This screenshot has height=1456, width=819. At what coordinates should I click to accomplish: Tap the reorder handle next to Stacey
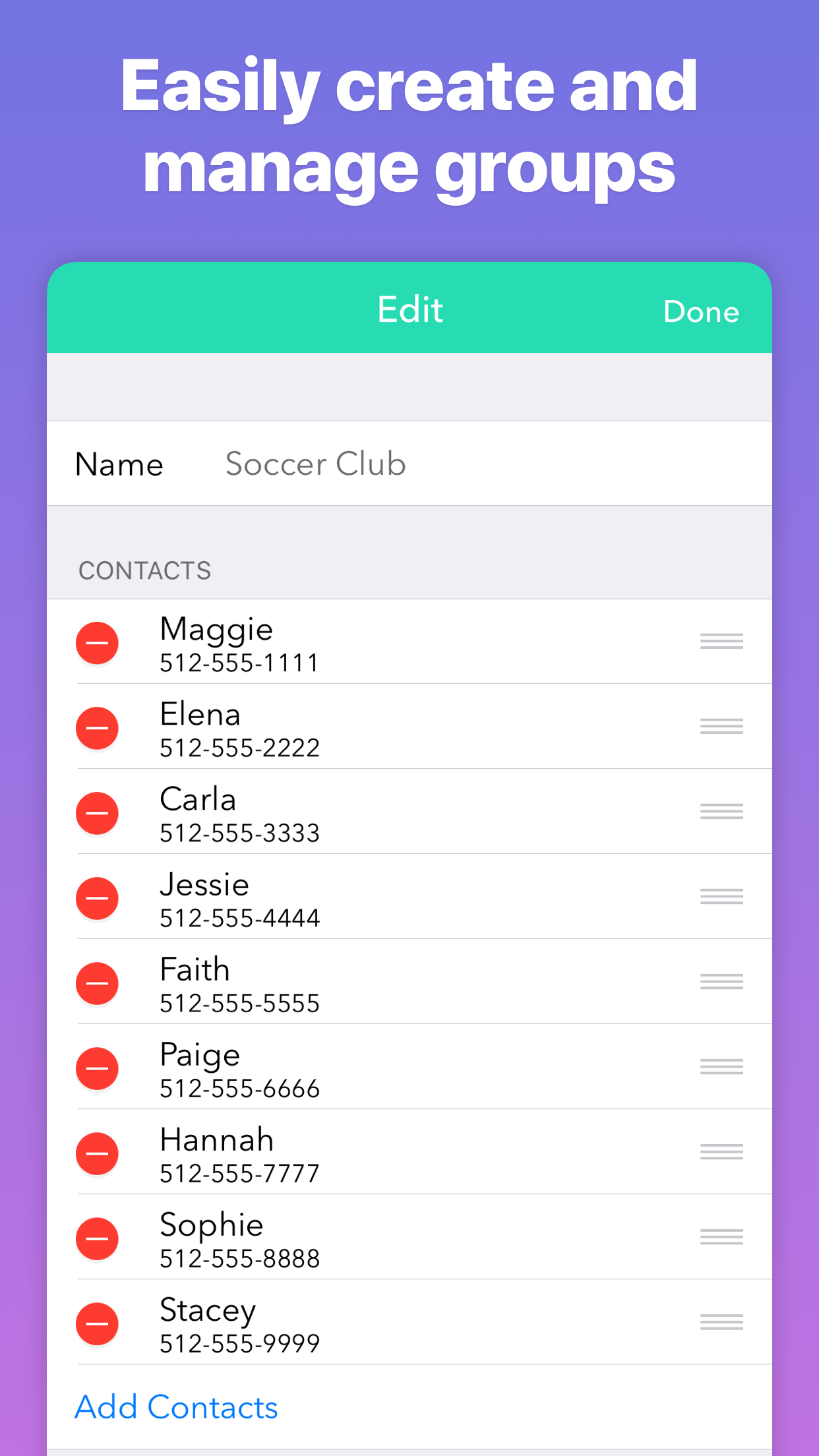721,1321
